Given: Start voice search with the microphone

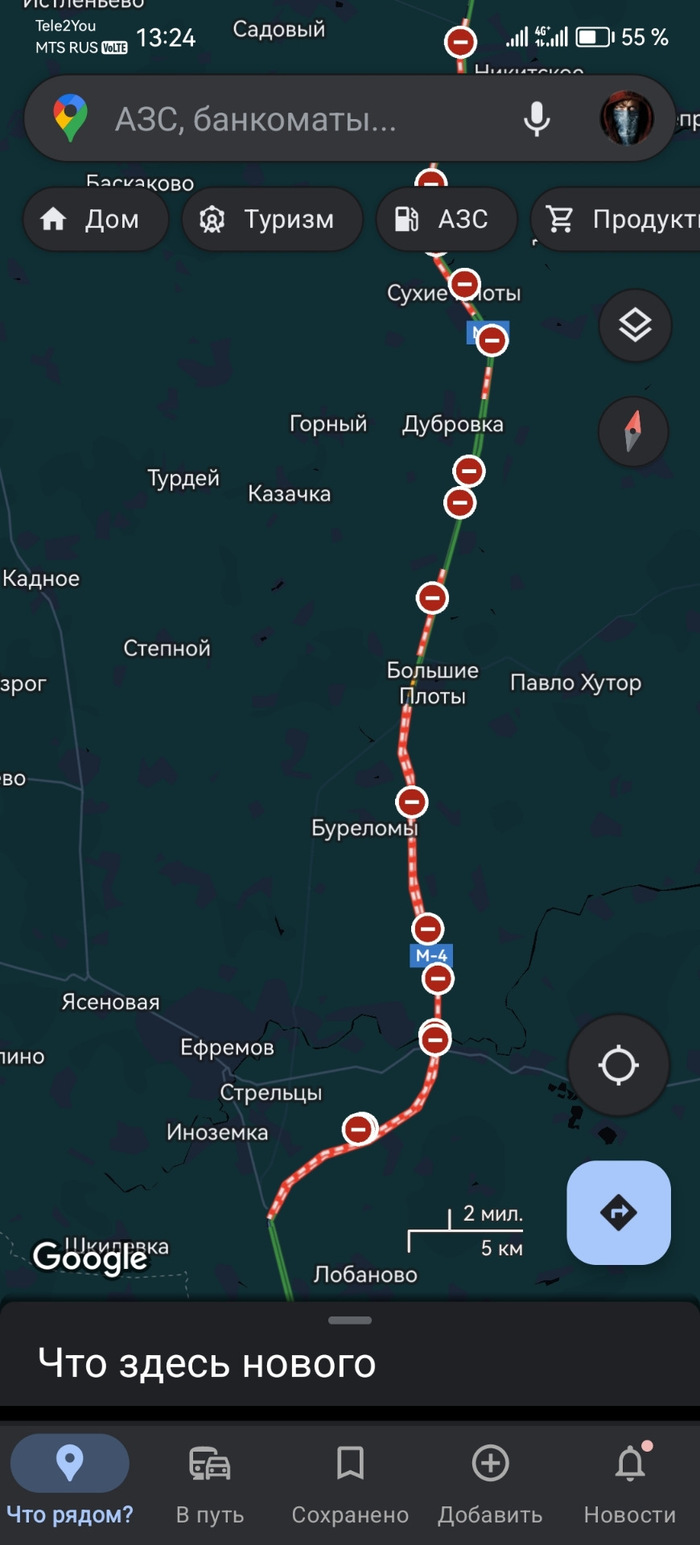Looking at the screenshot, I should coord(536,120).
